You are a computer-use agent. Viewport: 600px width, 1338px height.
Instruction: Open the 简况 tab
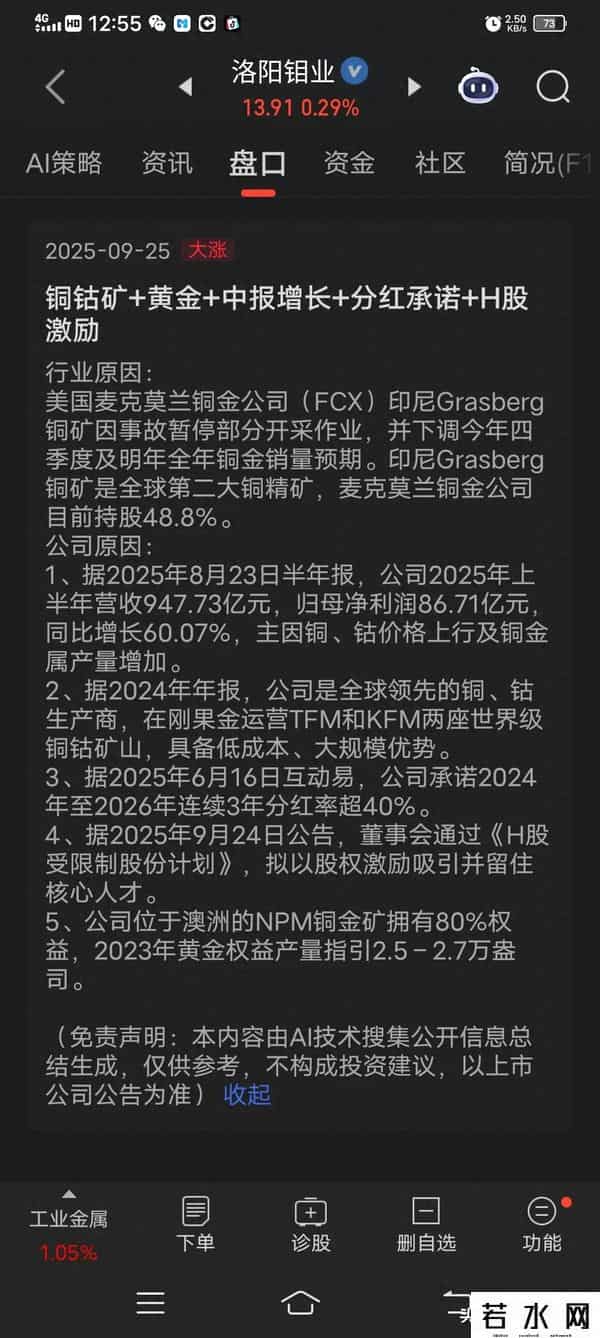[x=546, y=163]
